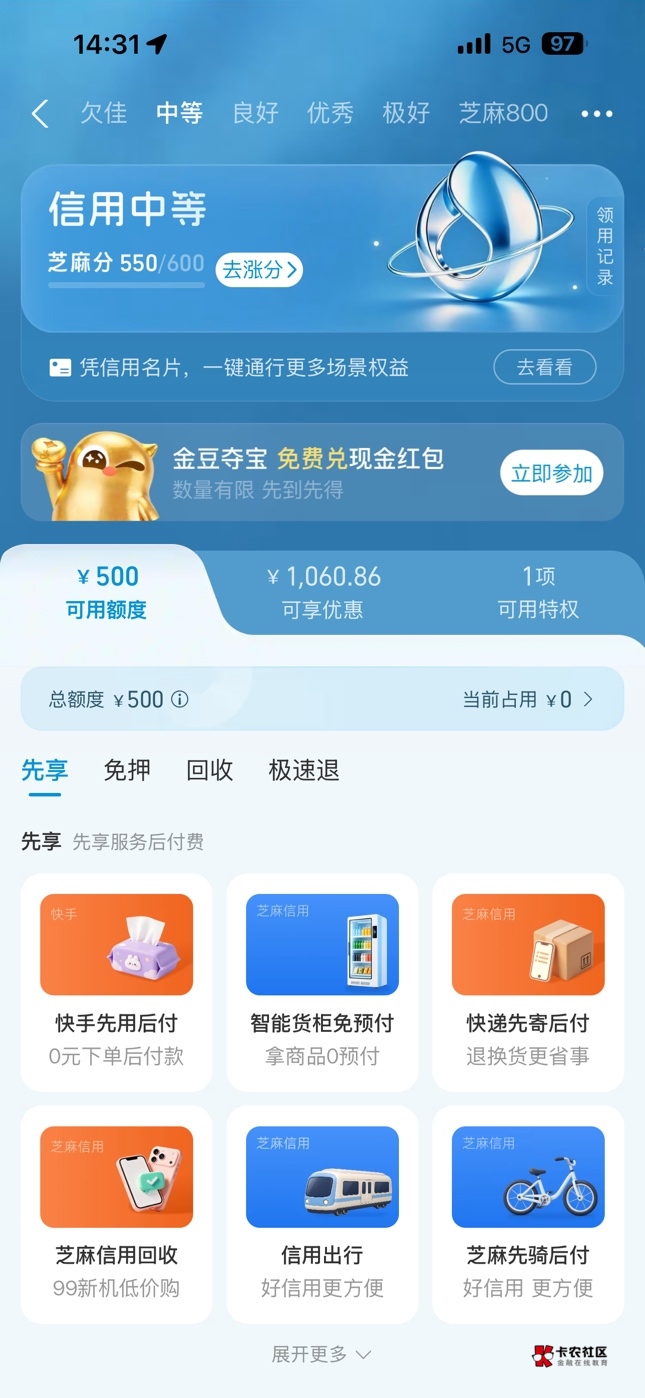Select the 极速退 tab
The image size is (645, 1398).
[x=304, y=770]
